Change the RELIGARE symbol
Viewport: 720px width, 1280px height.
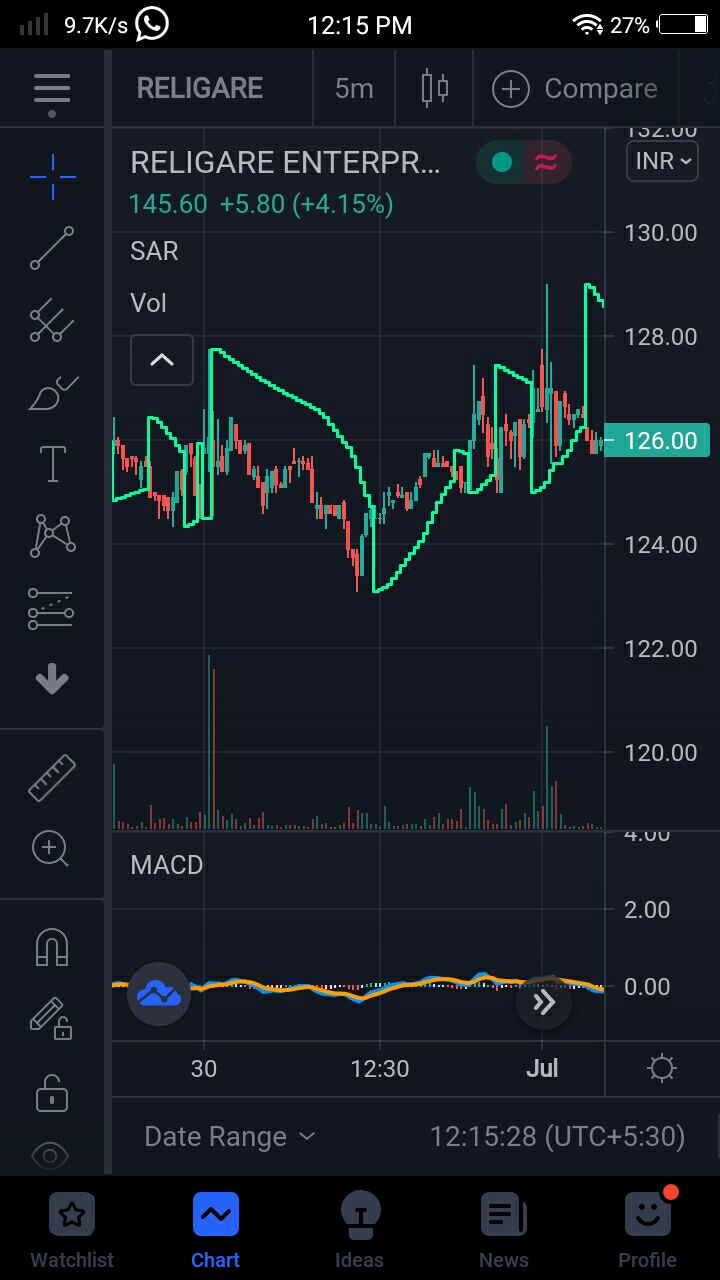click(200, 88)
